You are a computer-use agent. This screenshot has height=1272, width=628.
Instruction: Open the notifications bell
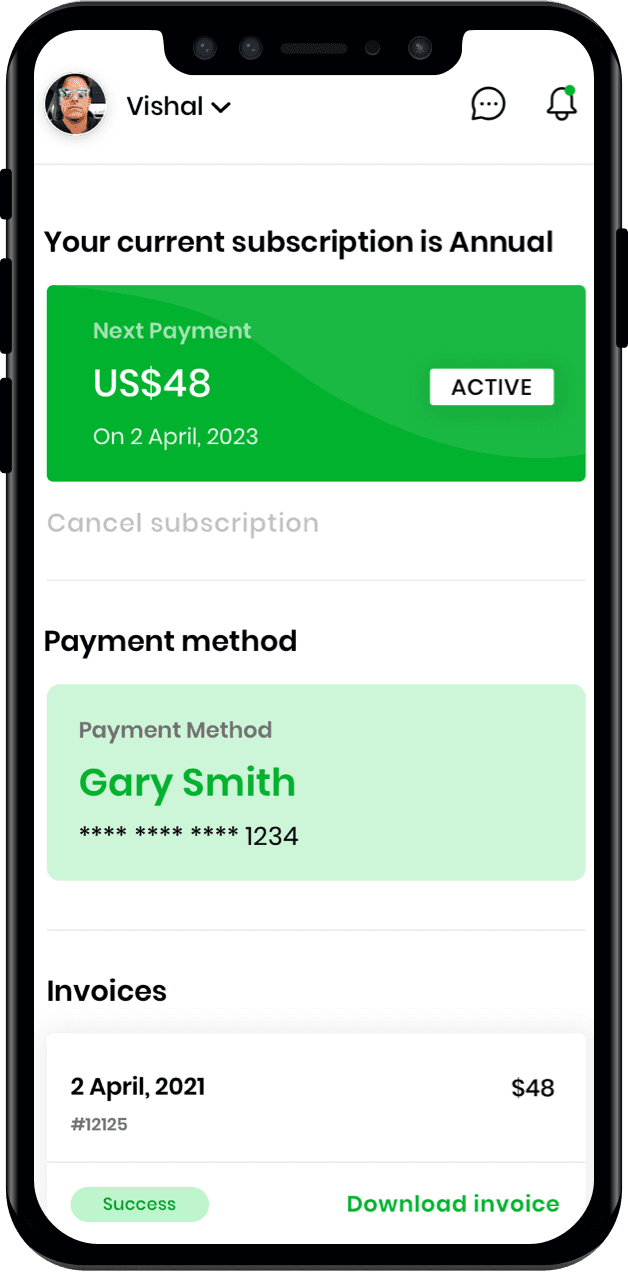(562, 104)
